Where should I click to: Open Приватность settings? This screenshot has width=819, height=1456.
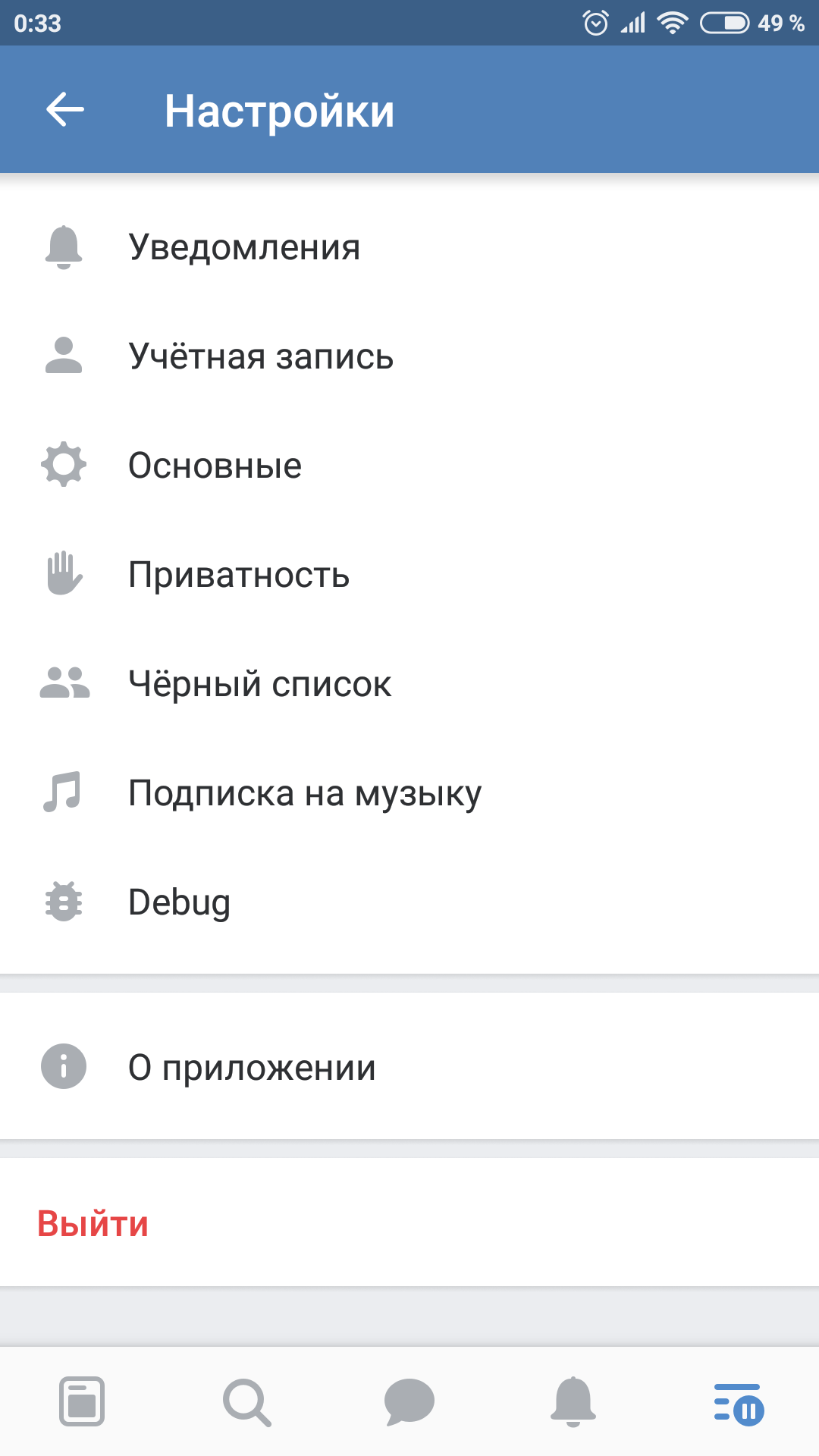tap(238, 575)
